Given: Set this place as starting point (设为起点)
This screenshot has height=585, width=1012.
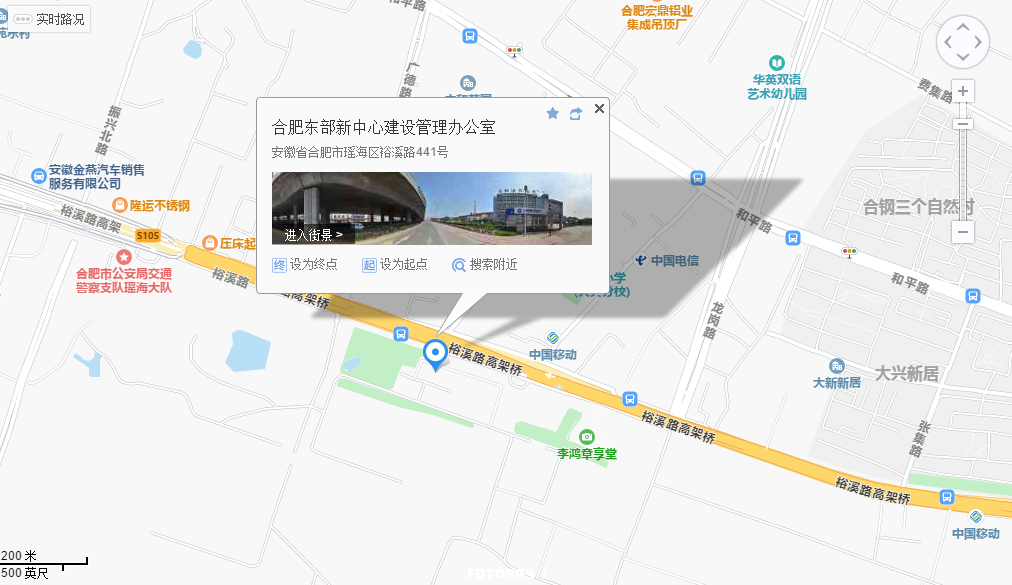Looking at the screenshot, I should point(394,265).
